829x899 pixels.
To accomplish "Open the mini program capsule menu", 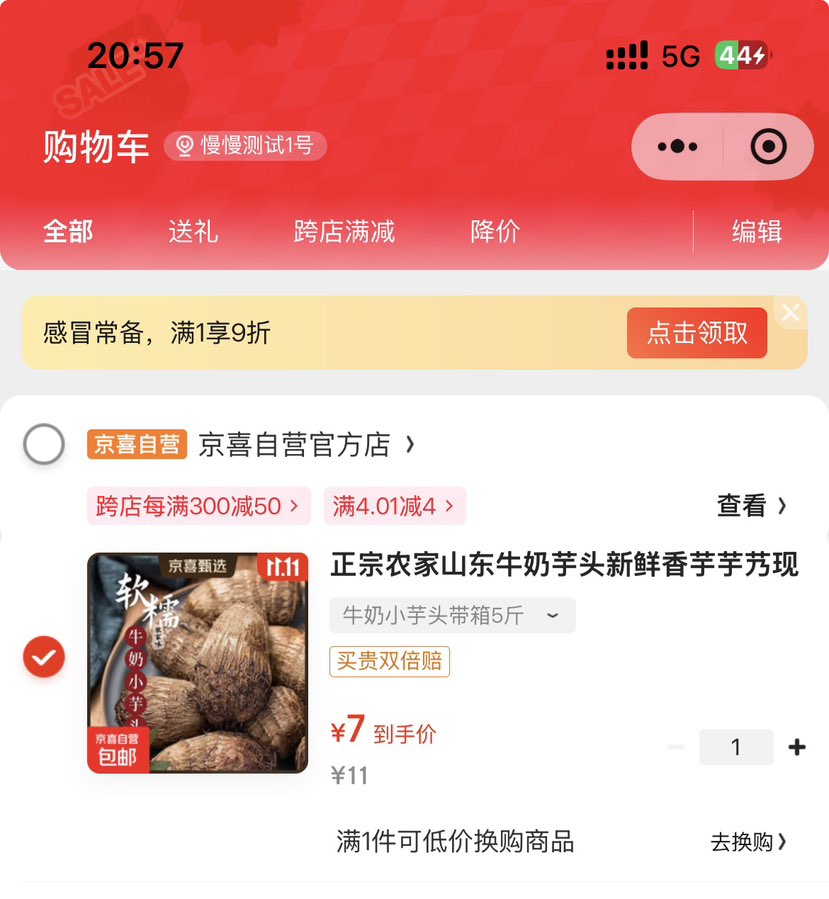I will (676, 146).
